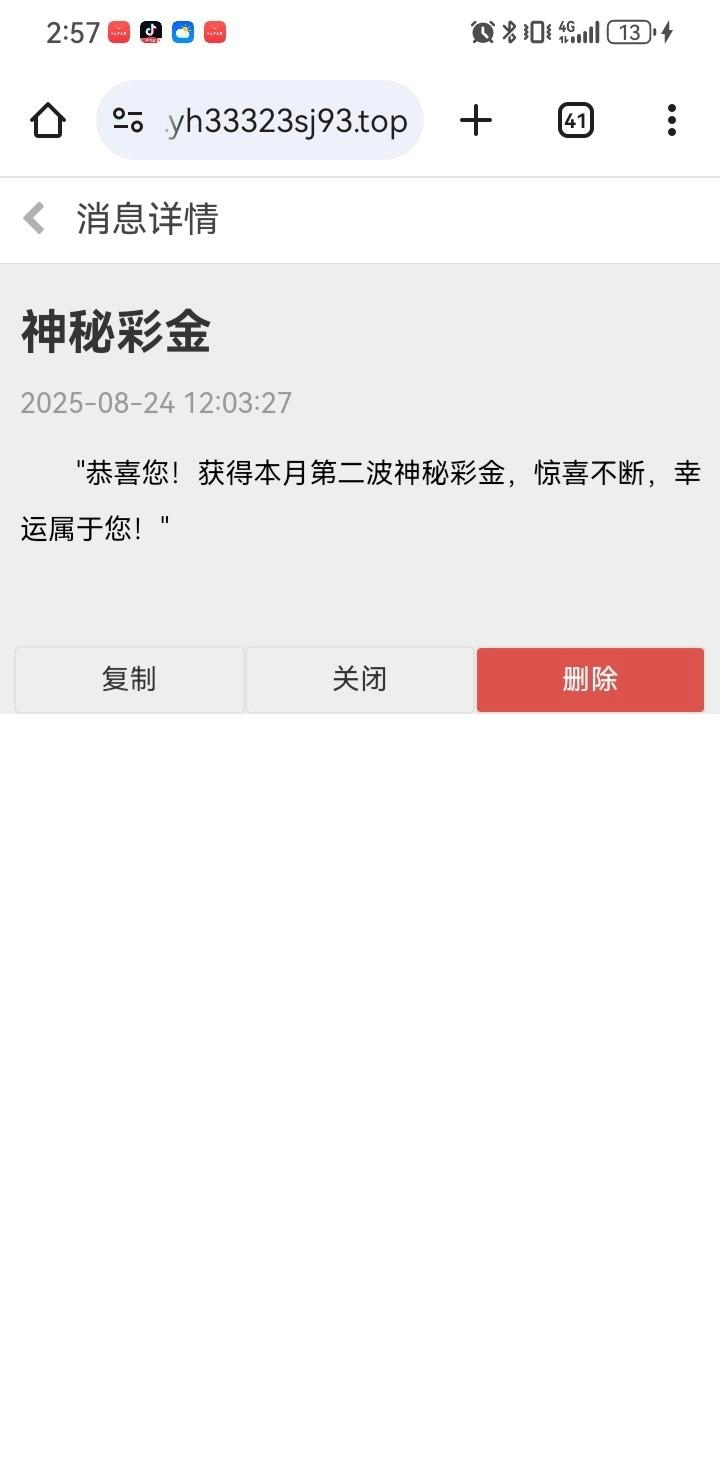The width and height of the screenshot is (720, 1470).
Task: Open the browser home page
Action: tap(48, 121)
